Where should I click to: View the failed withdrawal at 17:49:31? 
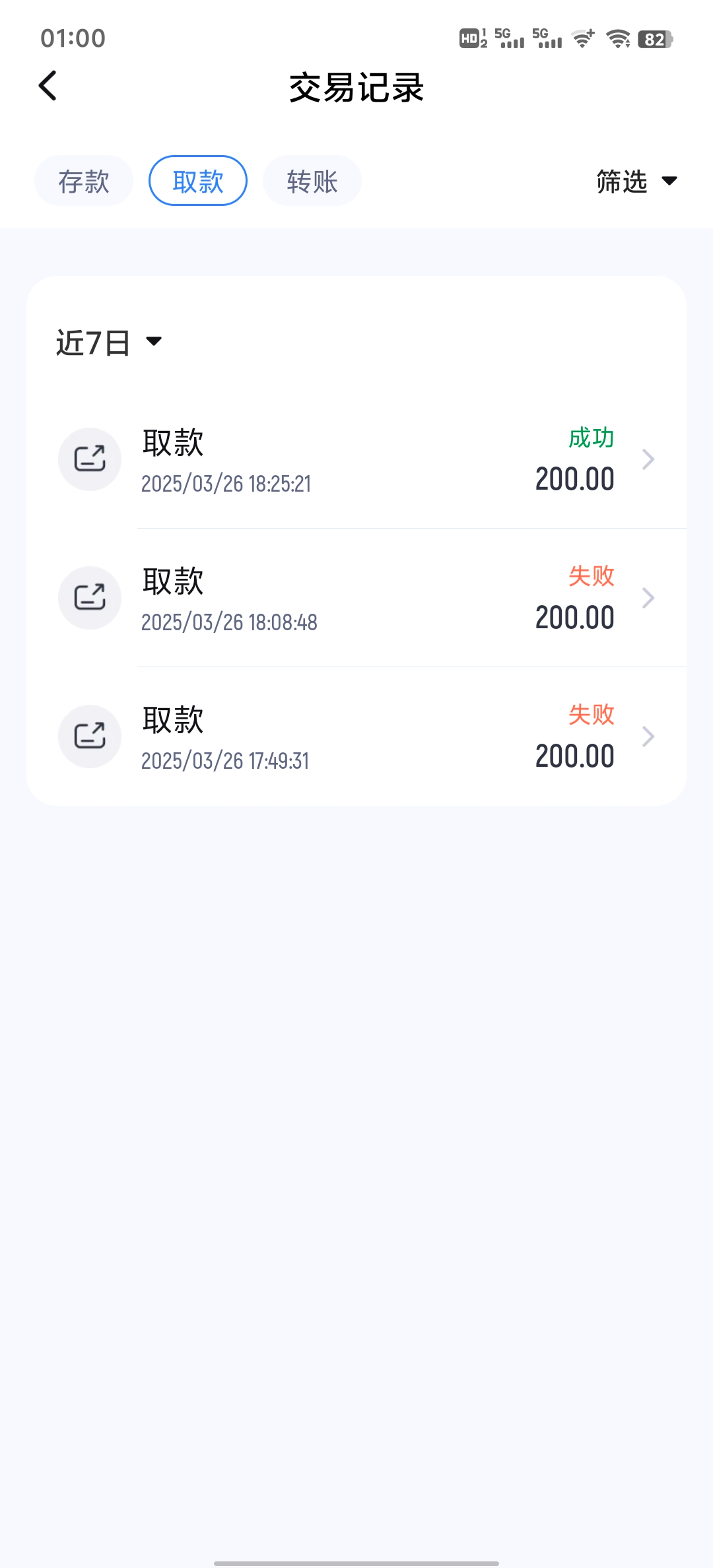tap(356, 737)
